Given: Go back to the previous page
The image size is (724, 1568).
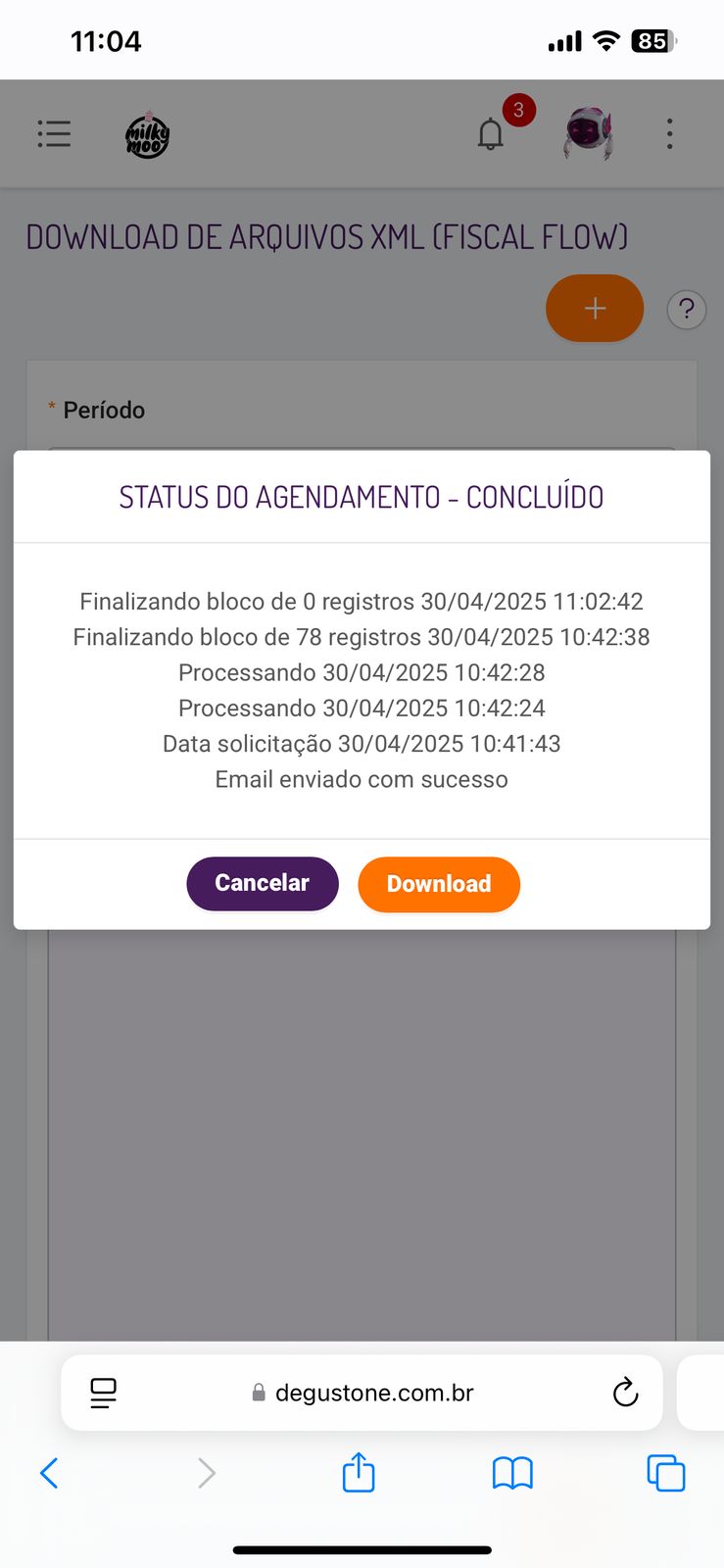Looking at the screenshot, I should pyautogui.click(x=49, y=1473).
